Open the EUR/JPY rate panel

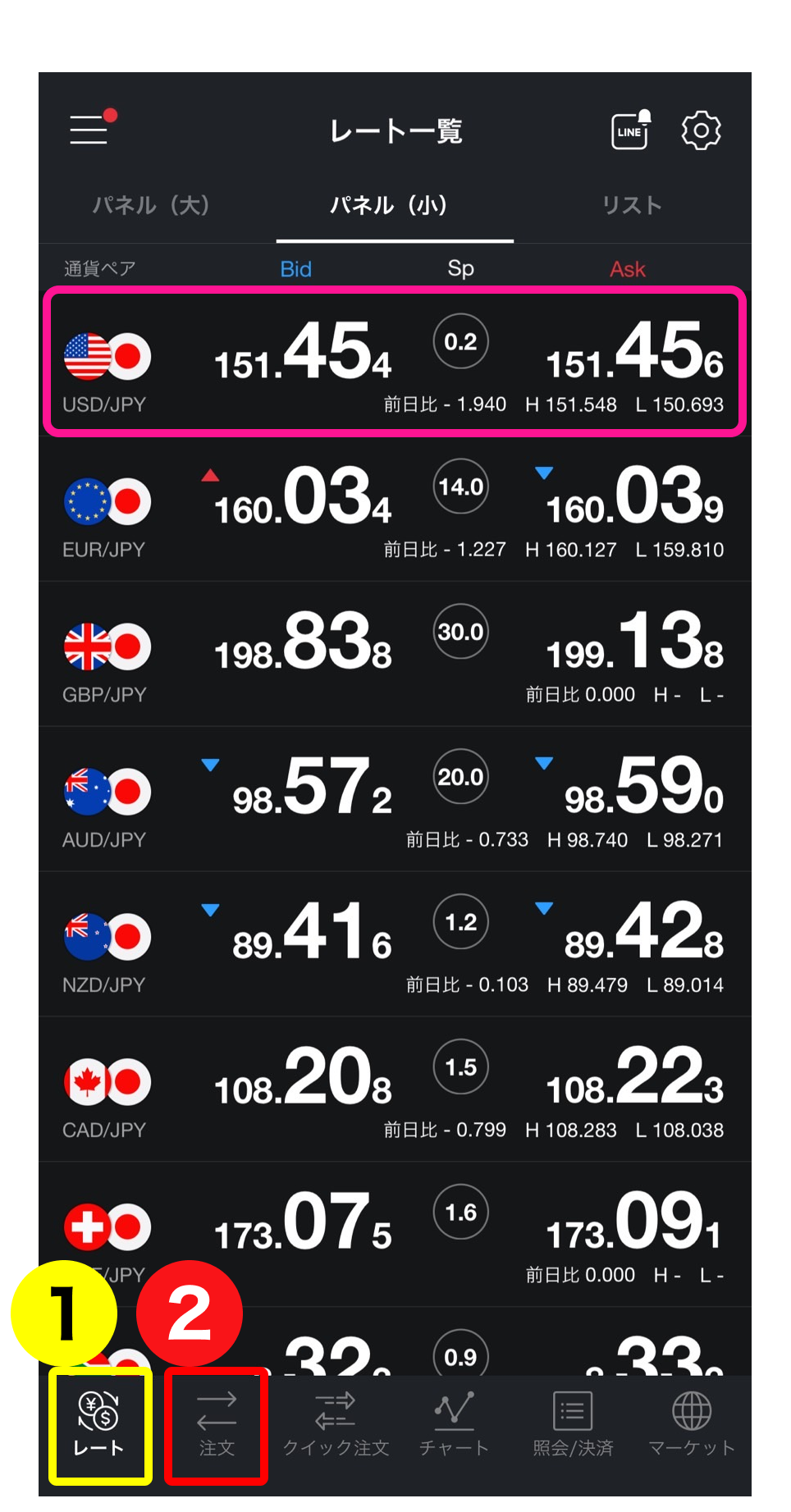(x=394, y=509)
